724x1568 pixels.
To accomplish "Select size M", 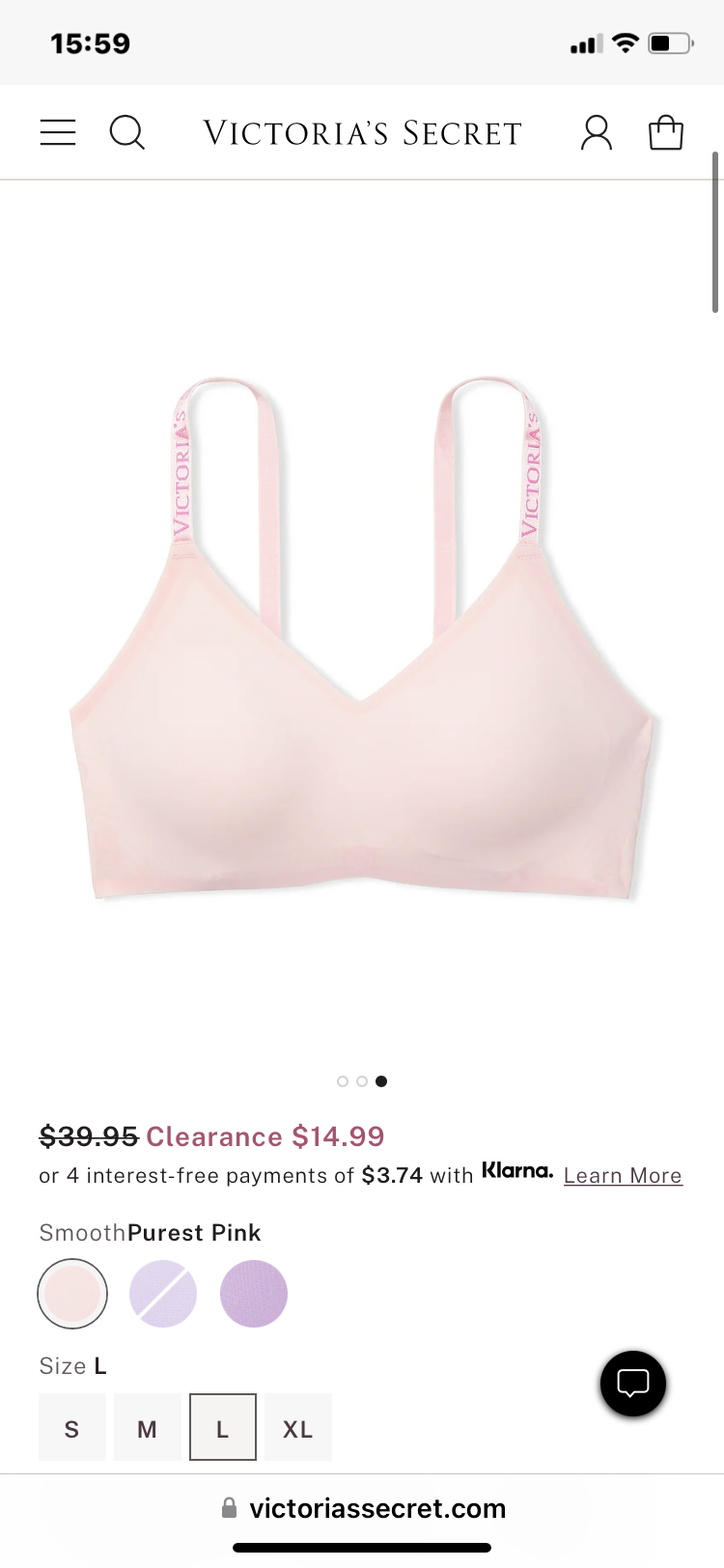I will click(x=148, y=1427).
